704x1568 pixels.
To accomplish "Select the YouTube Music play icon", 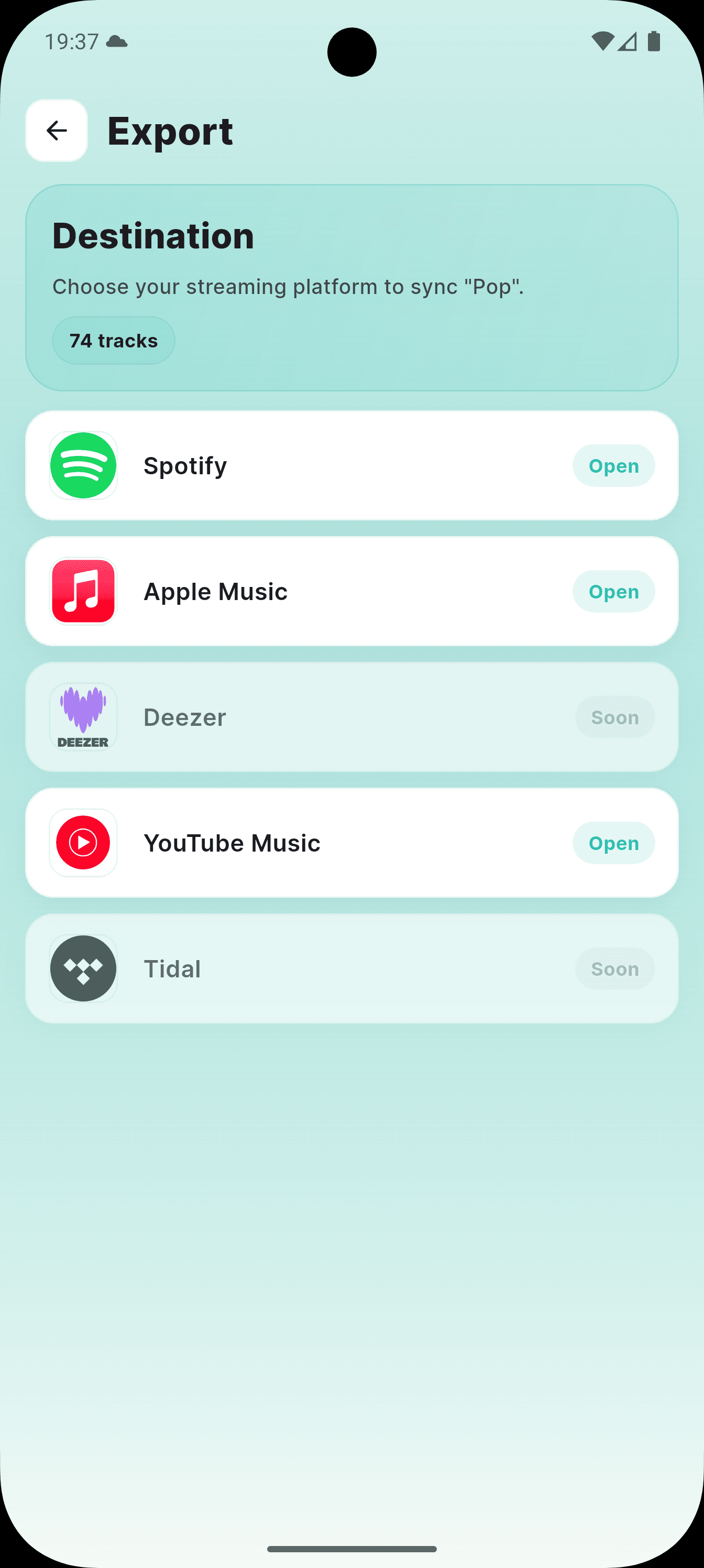I will 83,843.
